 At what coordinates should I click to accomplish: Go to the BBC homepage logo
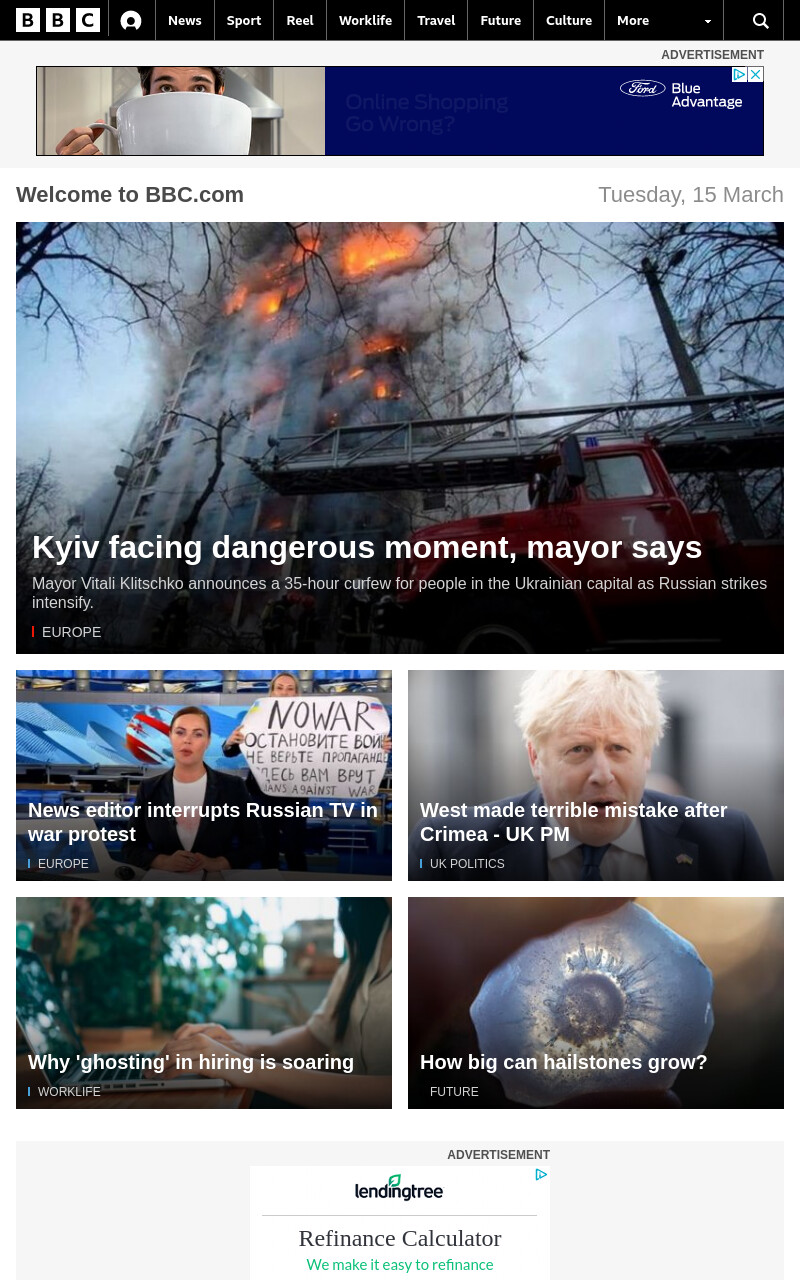[x=58, y=20]
